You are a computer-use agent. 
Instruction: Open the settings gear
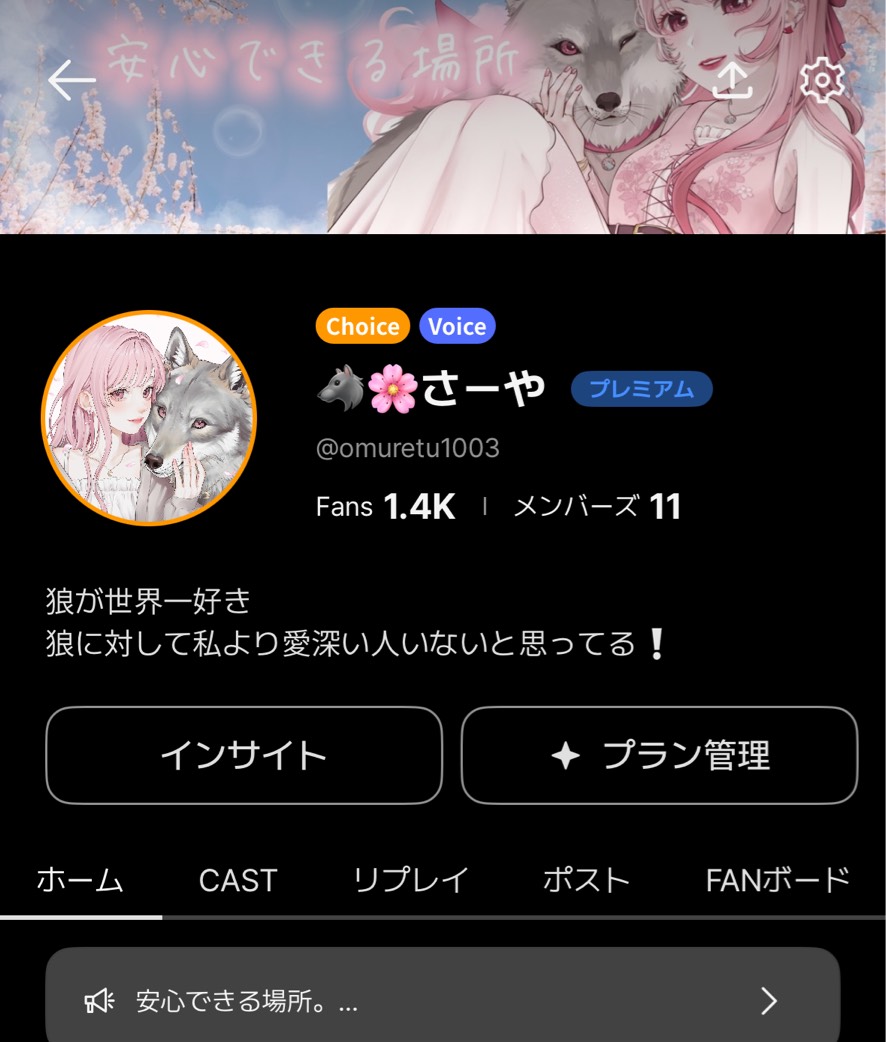click(x=823, y=80)
